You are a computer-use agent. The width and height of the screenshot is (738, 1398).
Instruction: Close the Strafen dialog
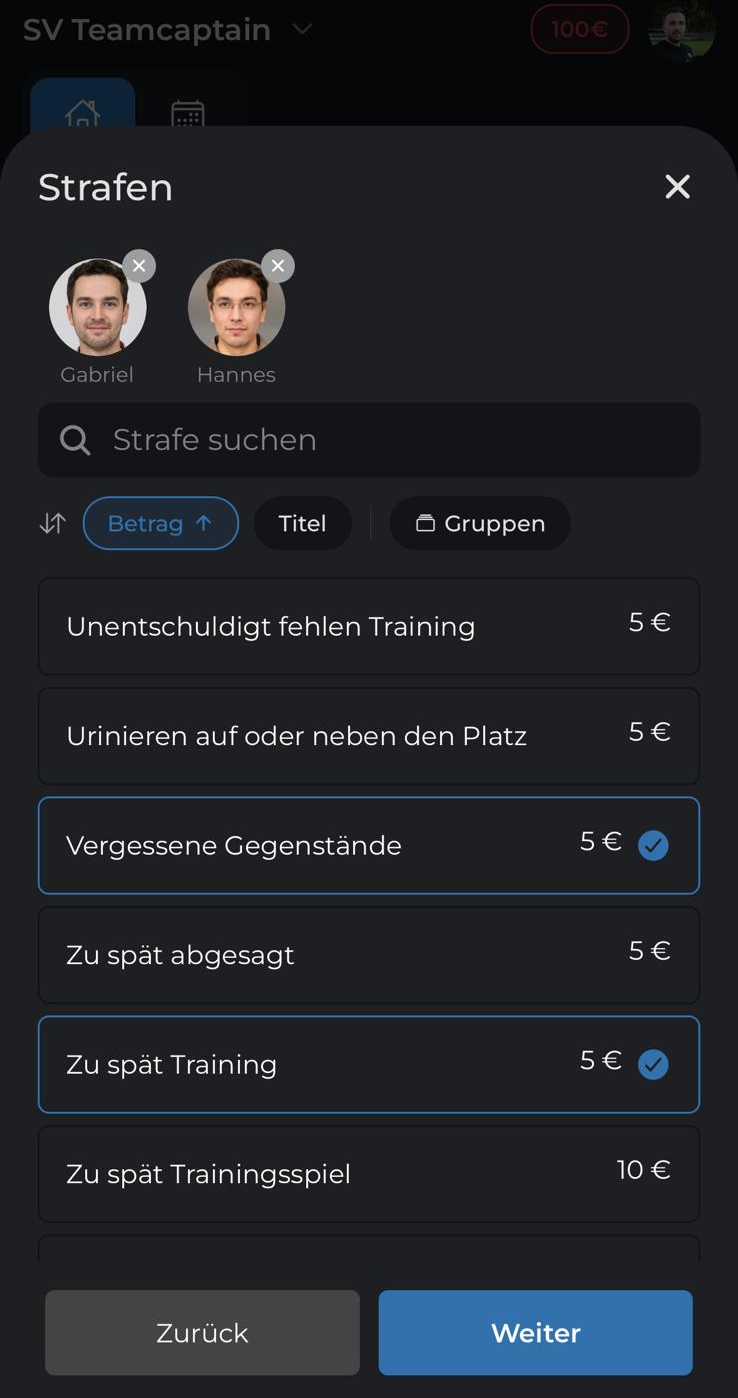pyautogui.click(x=677, y=186)
